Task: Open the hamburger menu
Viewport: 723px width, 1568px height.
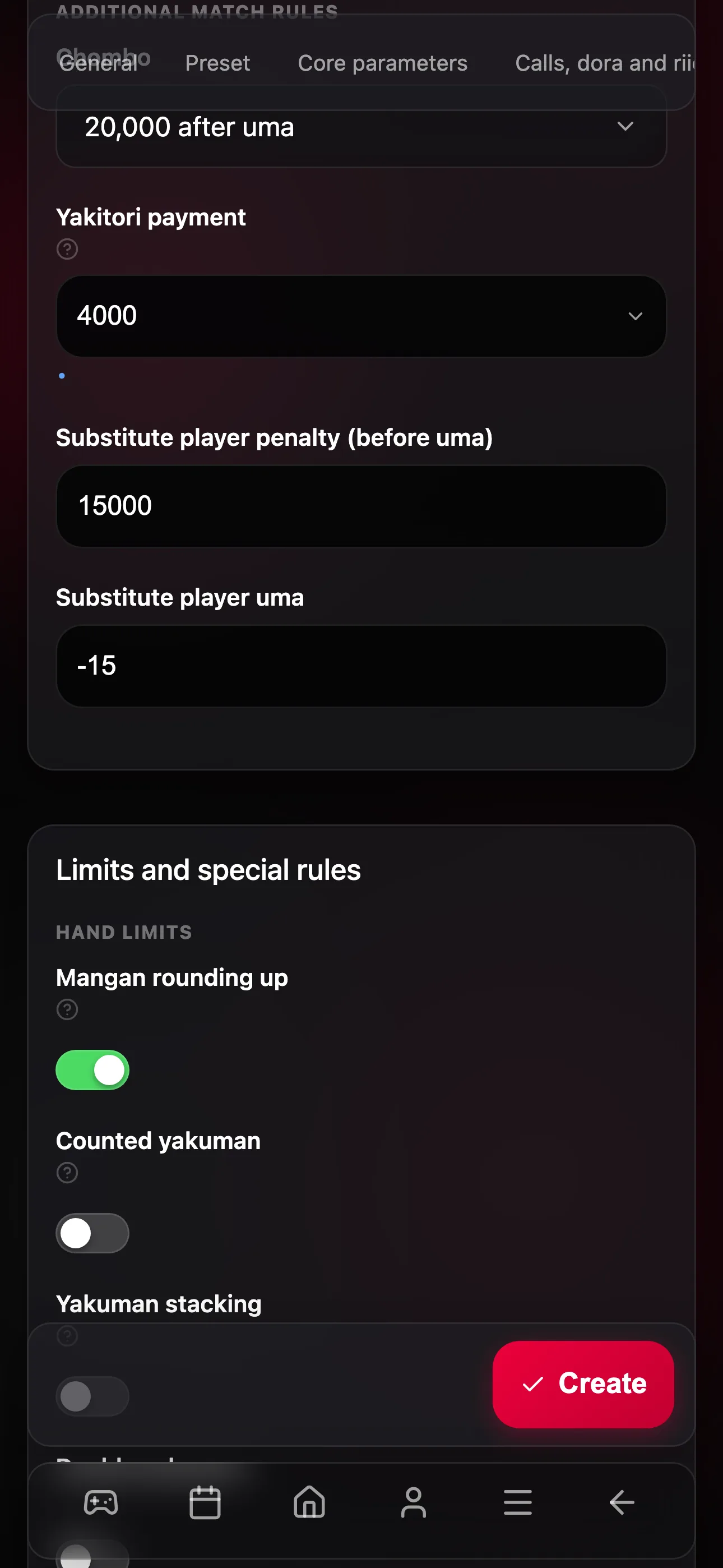Action: 518,1503
